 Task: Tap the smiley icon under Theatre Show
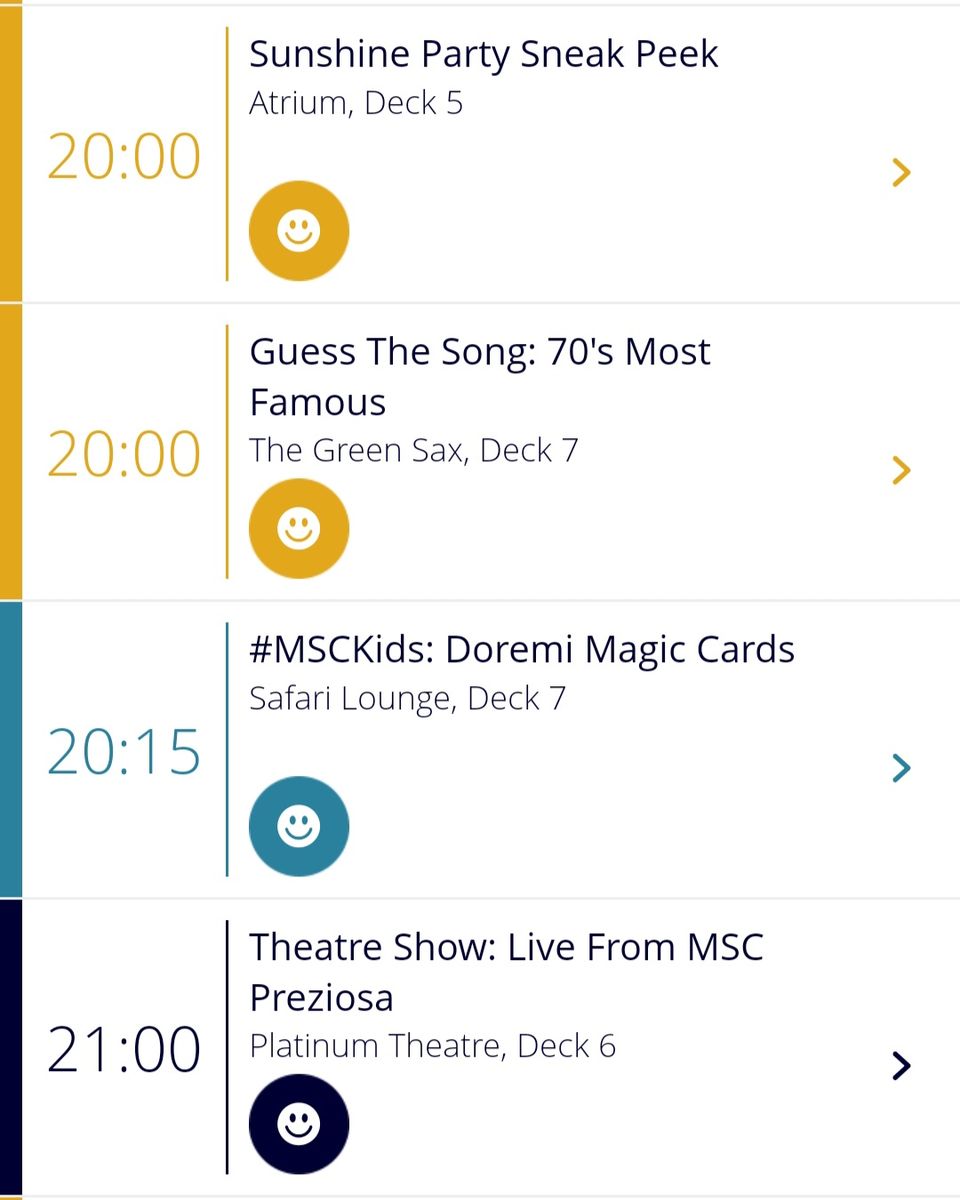point(299,1124)
